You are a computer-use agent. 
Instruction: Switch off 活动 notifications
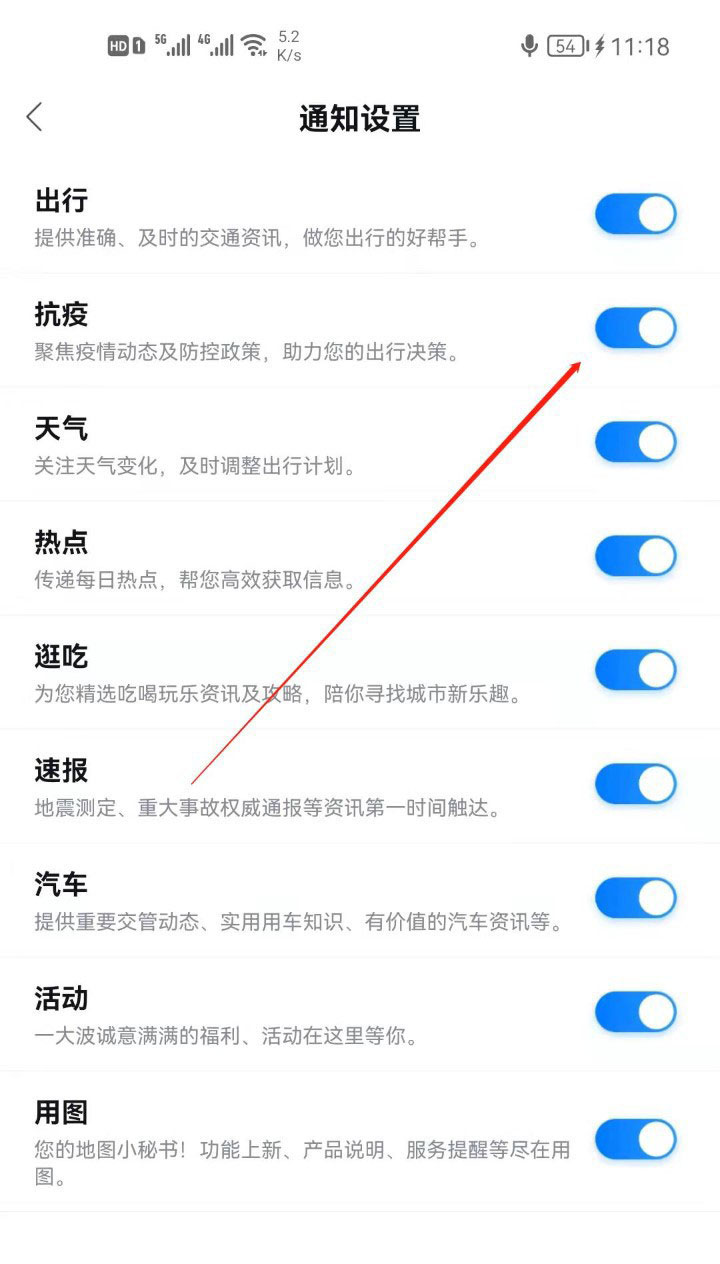[636, 1012]
